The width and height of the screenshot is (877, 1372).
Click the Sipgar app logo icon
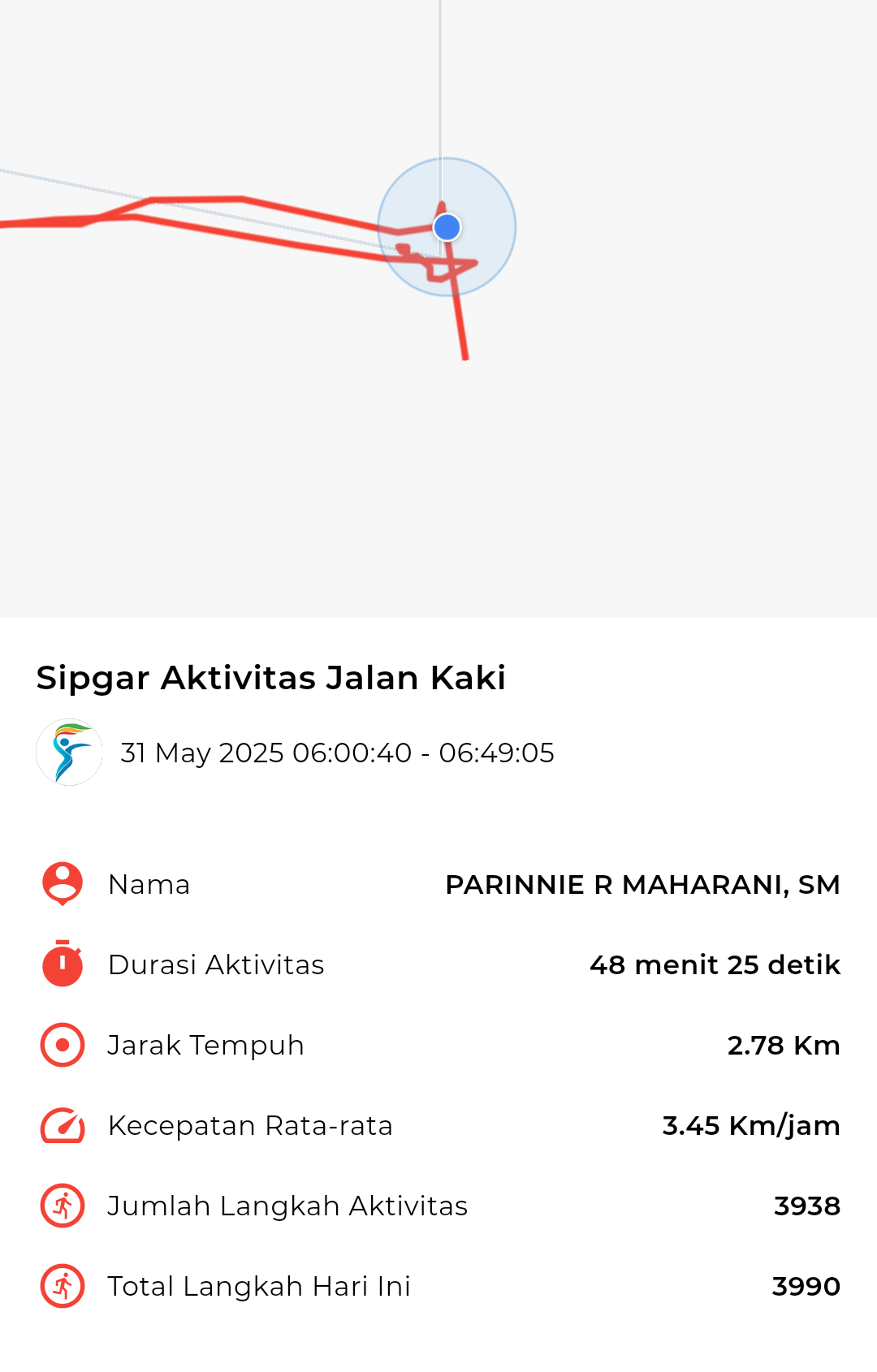pos(70,752)
